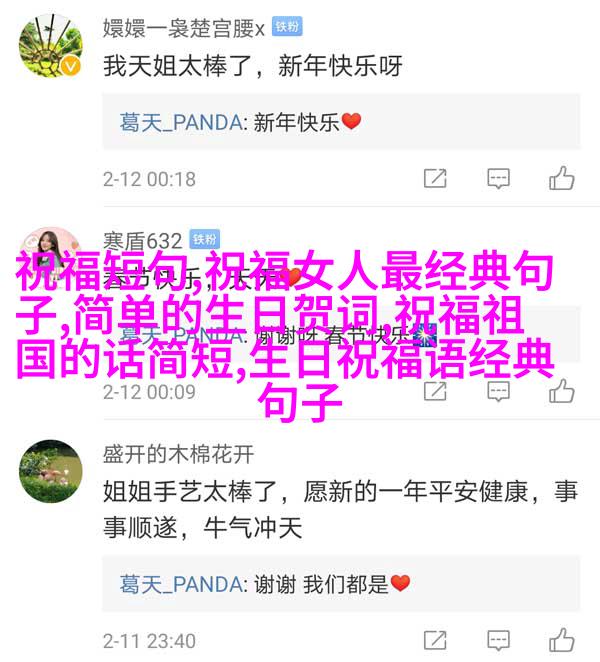
Task: Reply to the comment posted 2-11 23:40
Action: click(498, 640)
